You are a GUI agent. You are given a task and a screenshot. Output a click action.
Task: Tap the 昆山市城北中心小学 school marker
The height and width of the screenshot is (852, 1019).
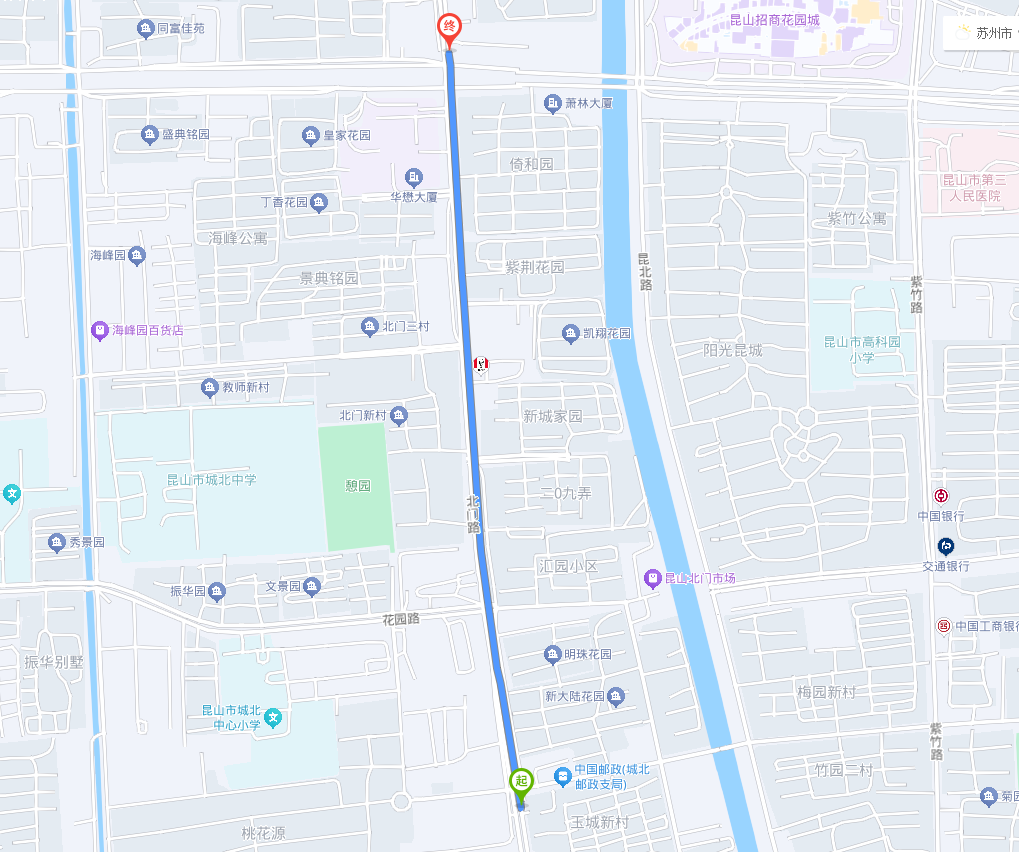click(274, 718)
